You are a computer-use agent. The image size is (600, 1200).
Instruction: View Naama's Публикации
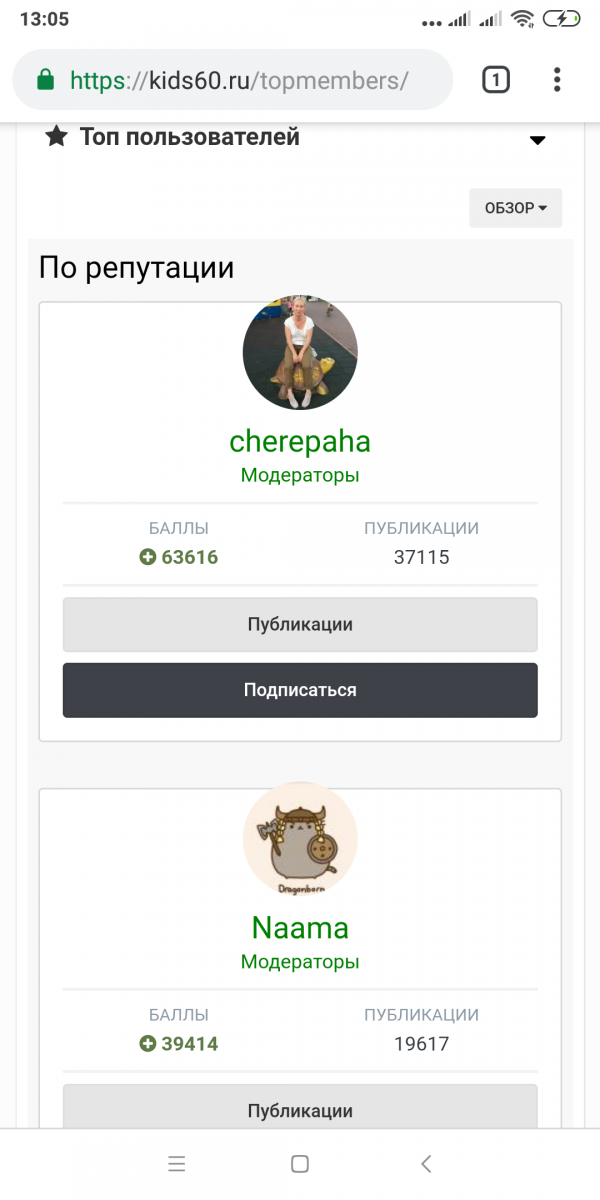(x=300, y=1107)
